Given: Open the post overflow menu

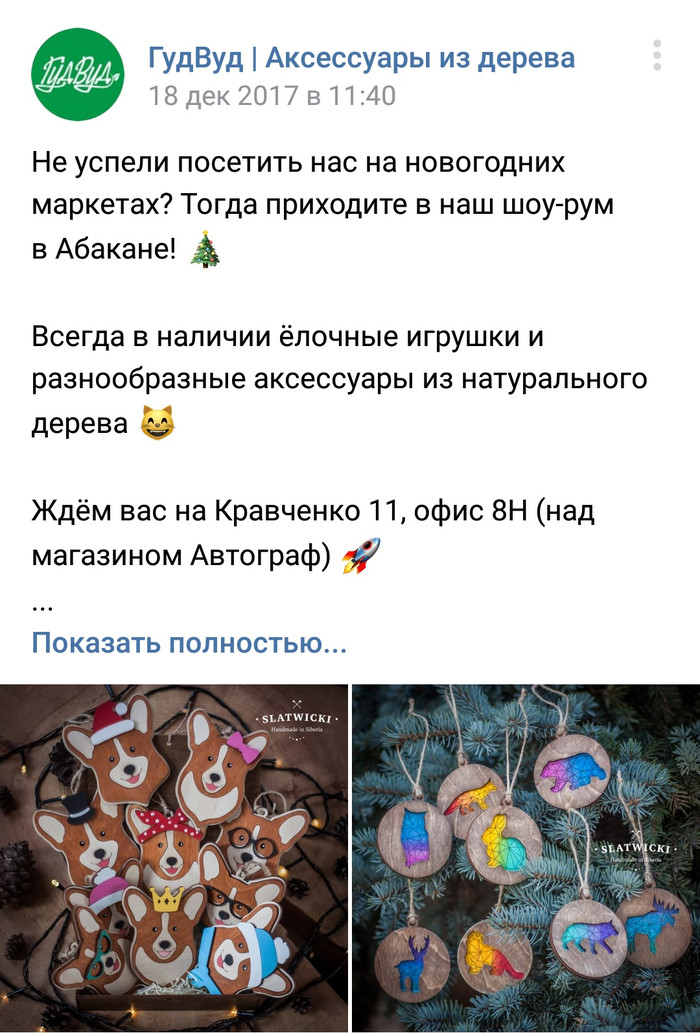Looking at the screenshot, I should pos(657,56).
